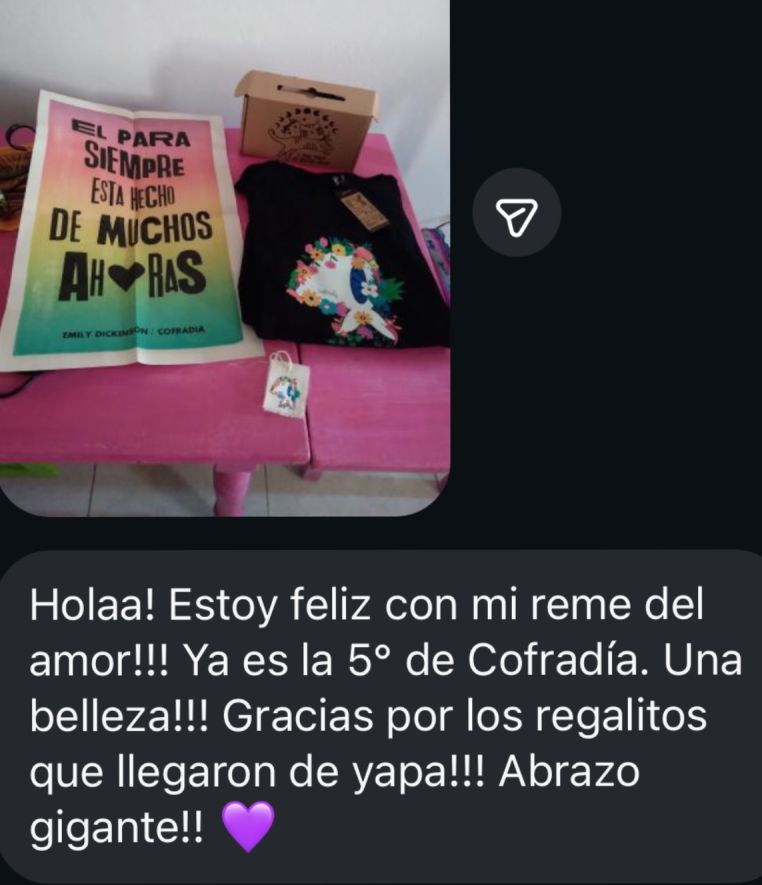Screen dimensions: 762x885
Task: Share the photo using the paper-plane icon
Action: pyautogui.click(x=516, y=213)
